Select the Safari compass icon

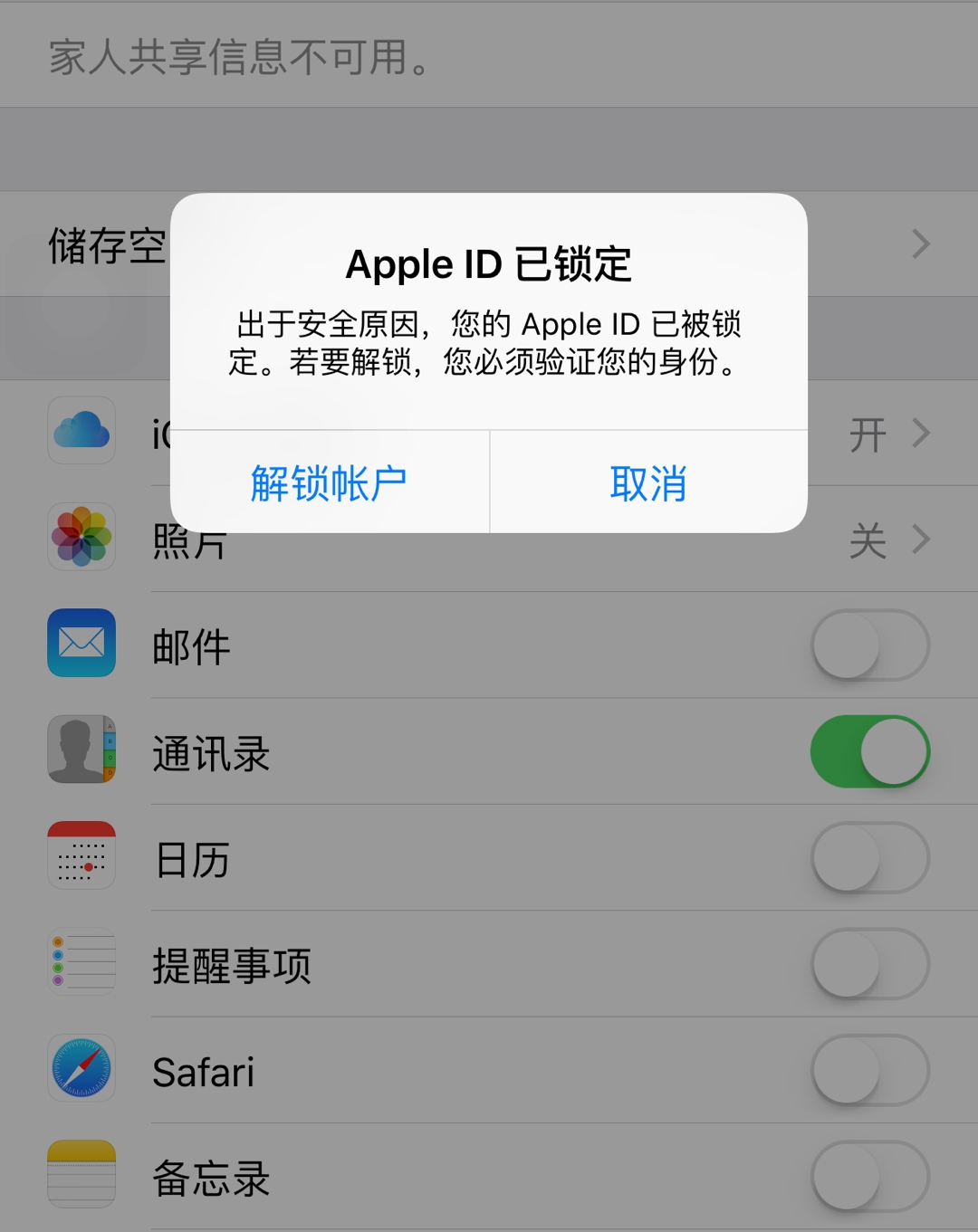81,1069
